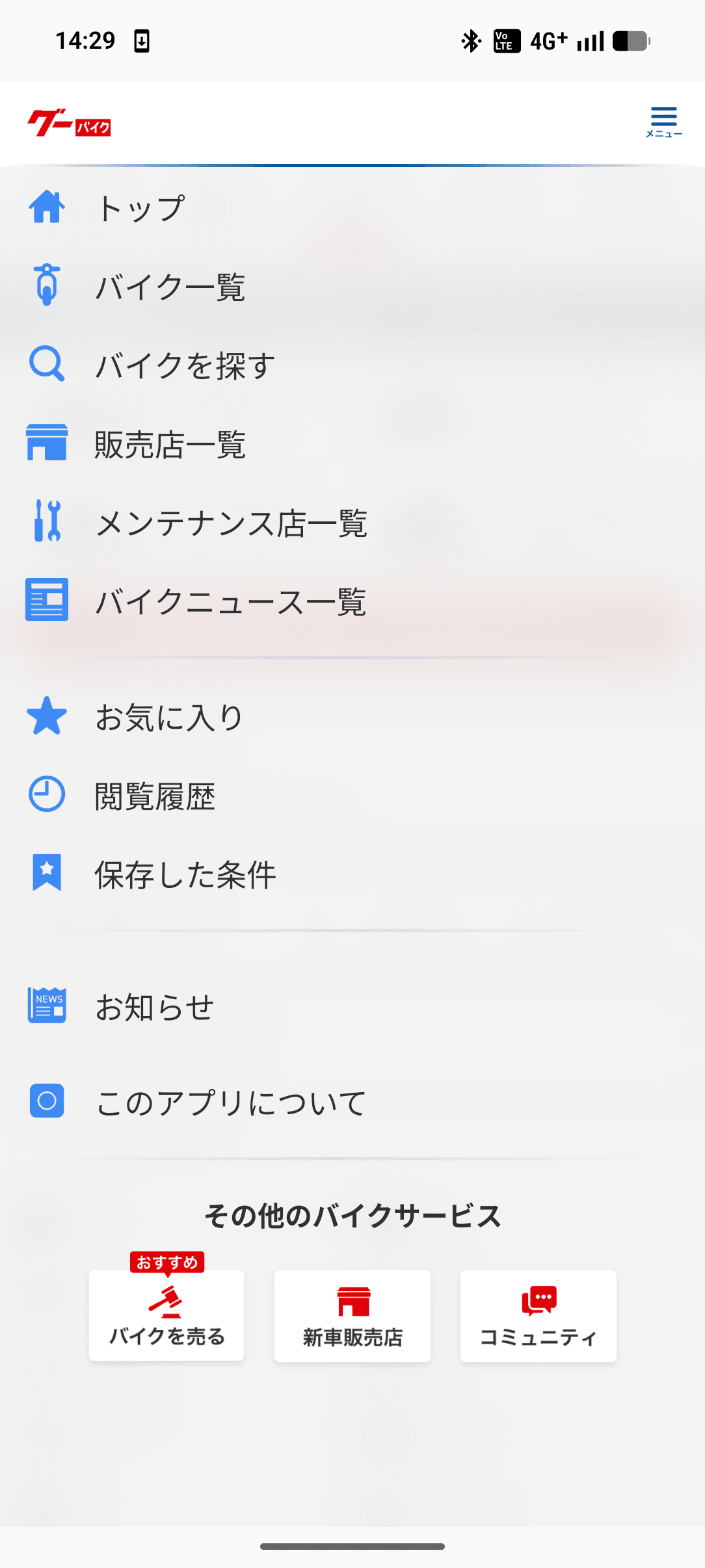Select the バイクを売る card
The image size is (705, 1568).
point(166,1316)
